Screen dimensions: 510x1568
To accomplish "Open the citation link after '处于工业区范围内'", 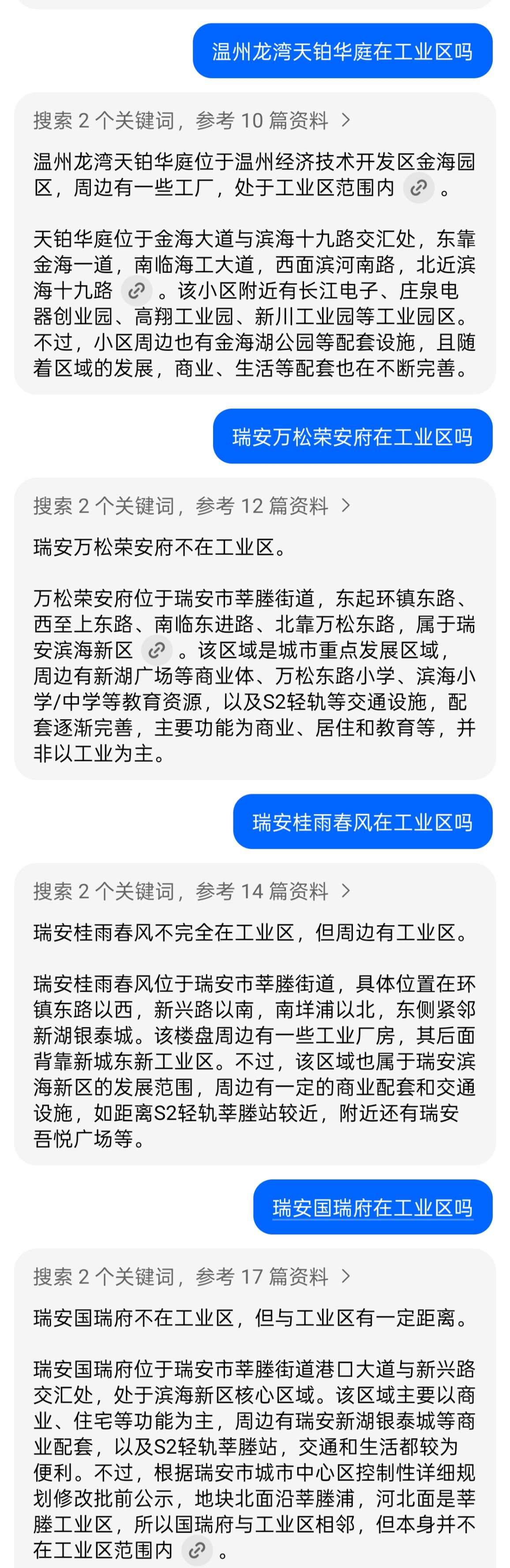I will tap(419, 188).
